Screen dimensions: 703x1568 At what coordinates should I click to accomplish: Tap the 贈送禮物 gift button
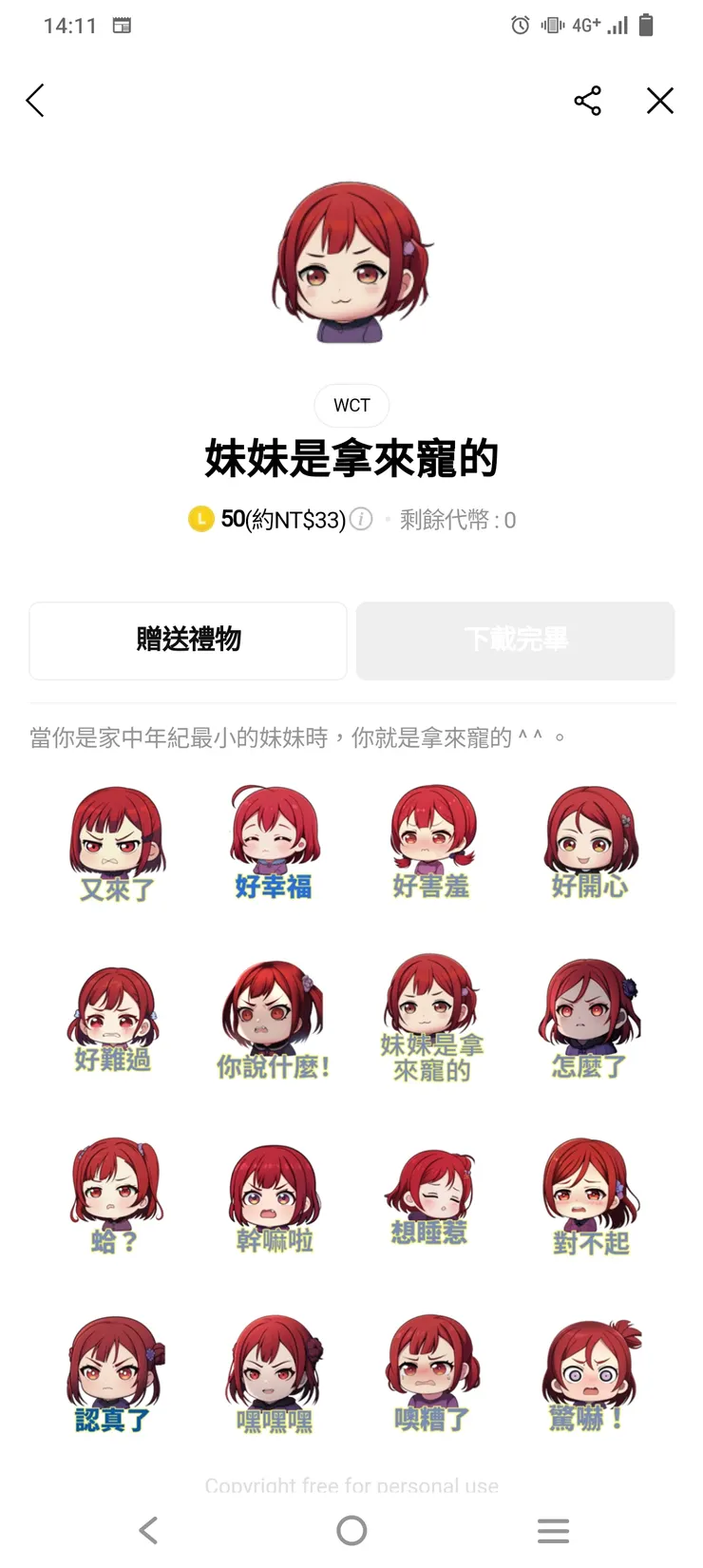187,641
